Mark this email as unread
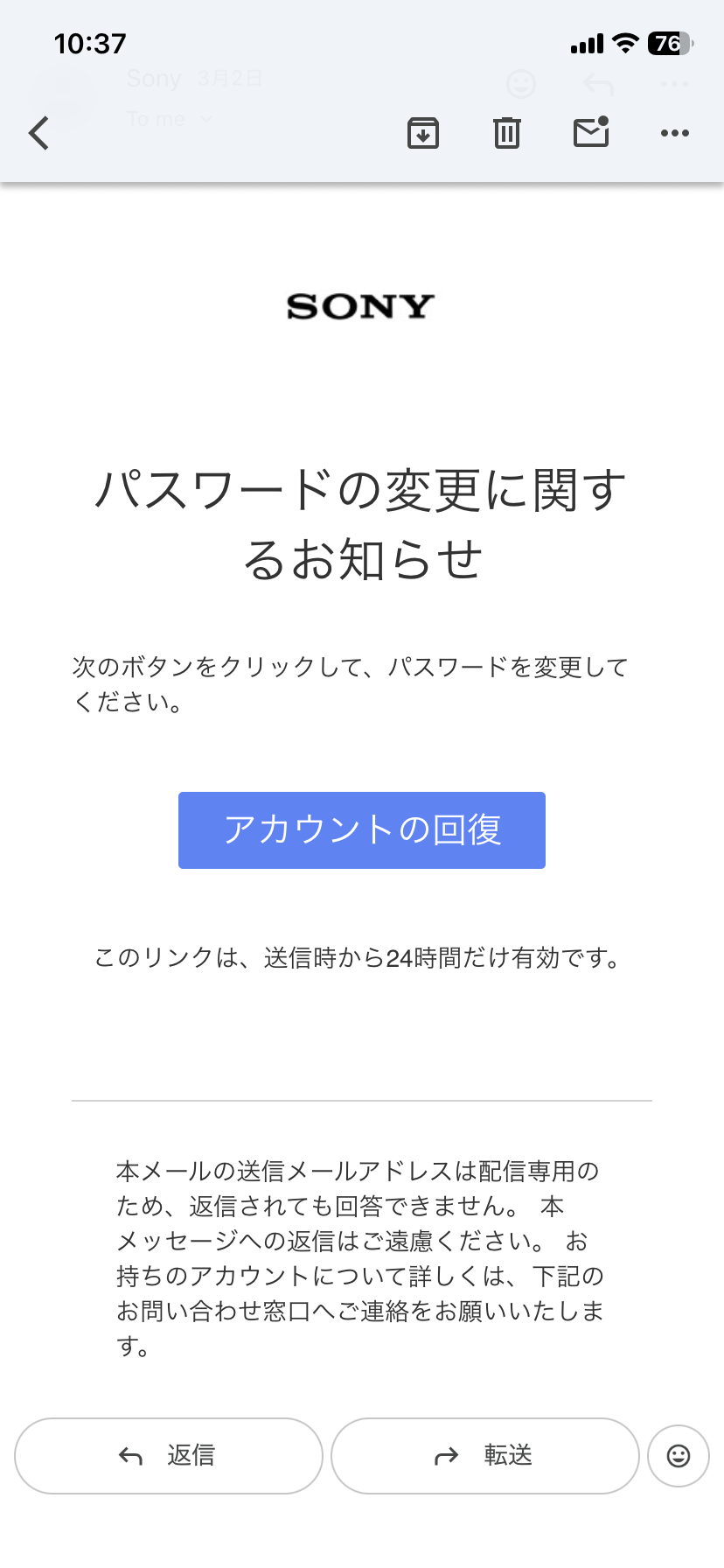 coord(591,132)
